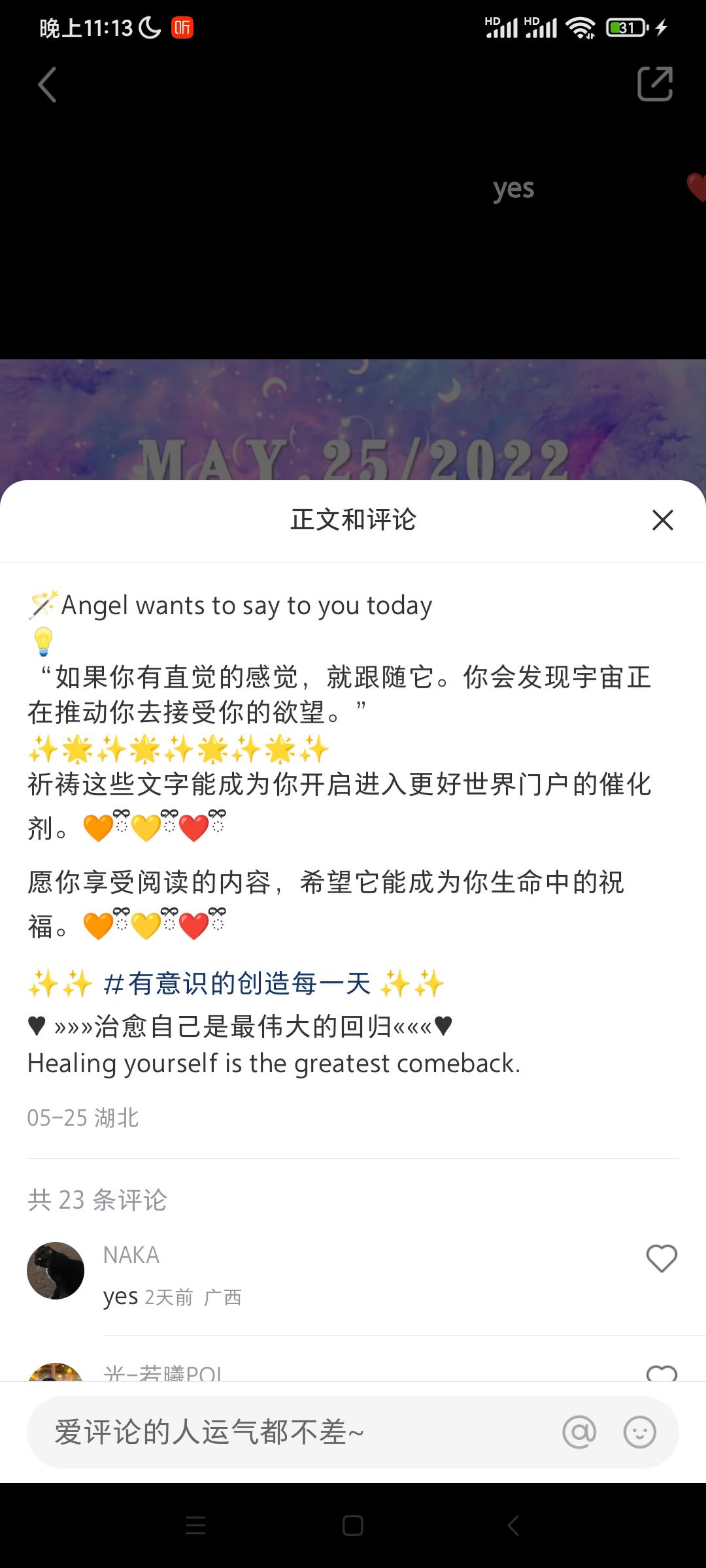Open NAKA's profile avatar

tap(56, 1271)
